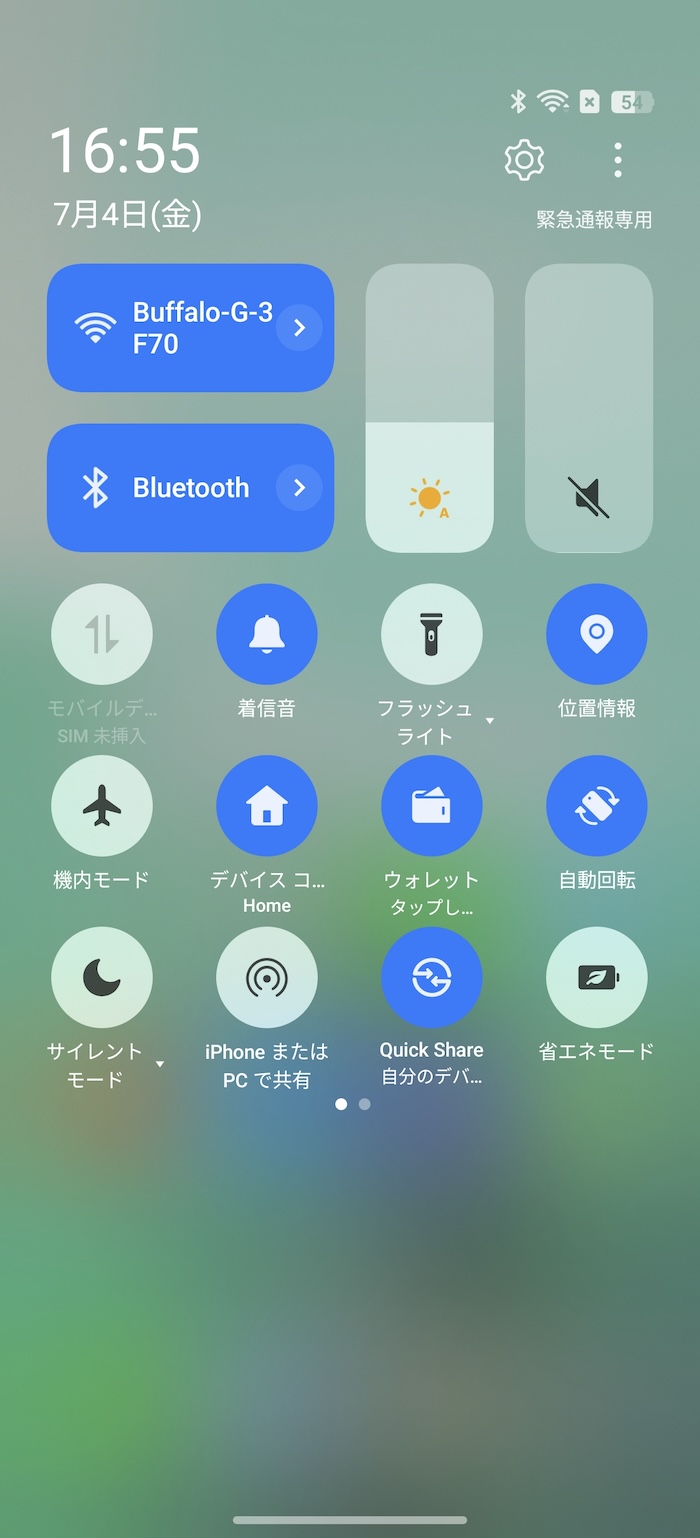Turn off the Bluetooth tile
The image size is (700, 1538).
coord(190,488)
